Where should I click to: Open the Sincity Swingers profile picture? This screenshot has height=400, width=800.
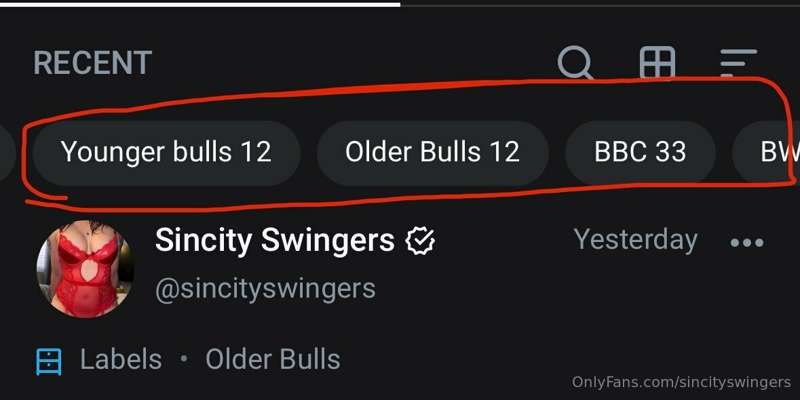pos(85,268)
